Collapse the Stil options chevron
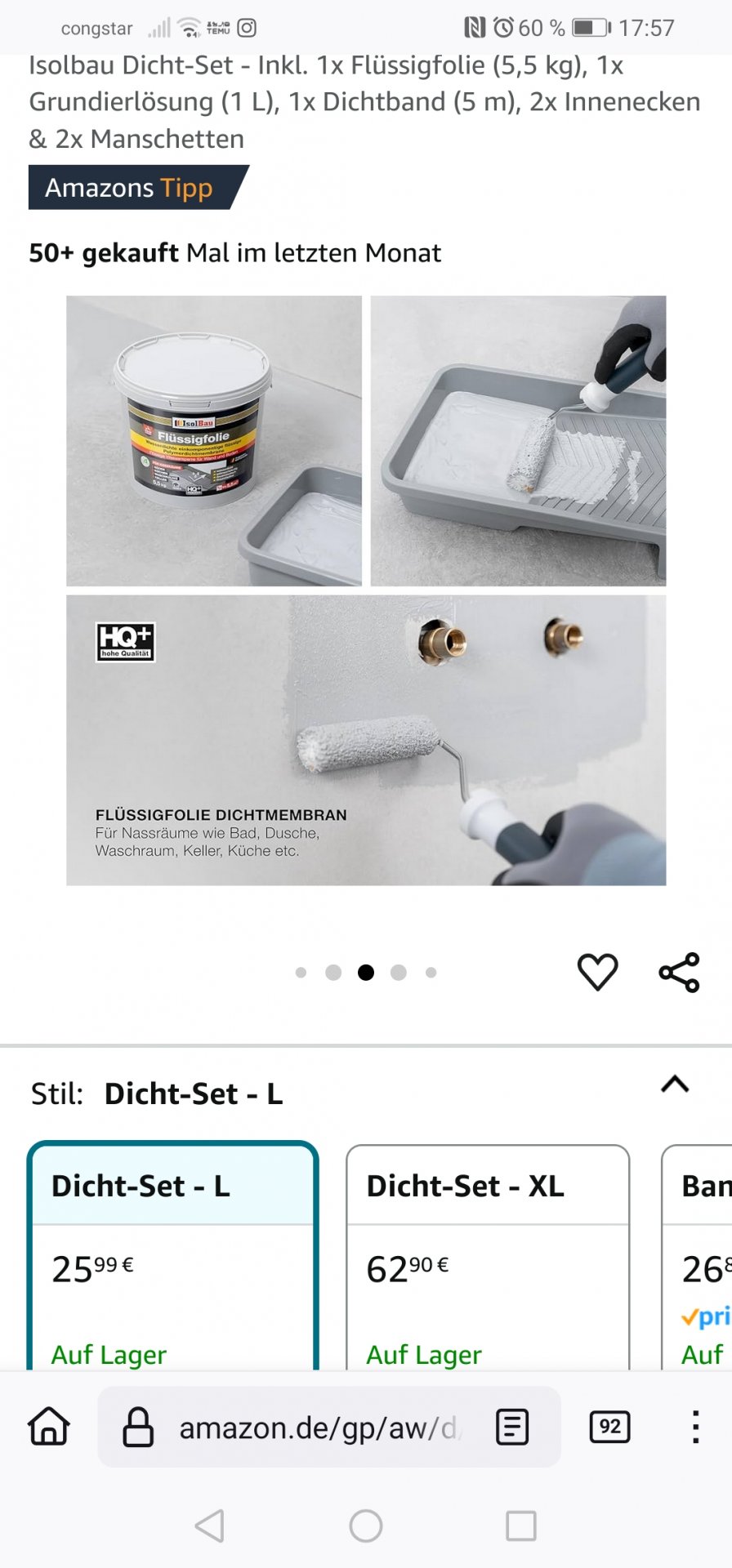Screen dimensions: 732x1568 click(x=675, y=1085)
